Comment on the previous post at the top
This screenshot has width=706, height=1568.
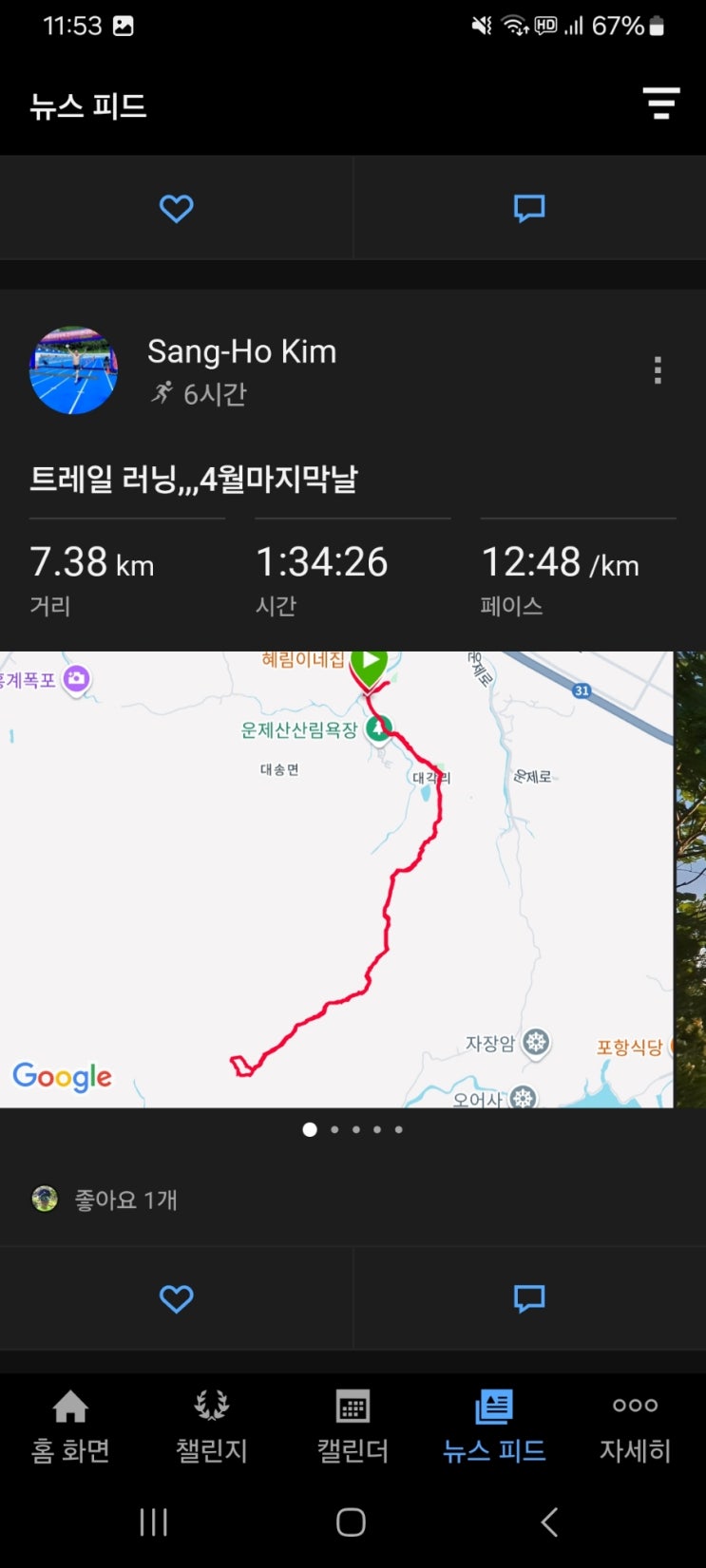529,208
